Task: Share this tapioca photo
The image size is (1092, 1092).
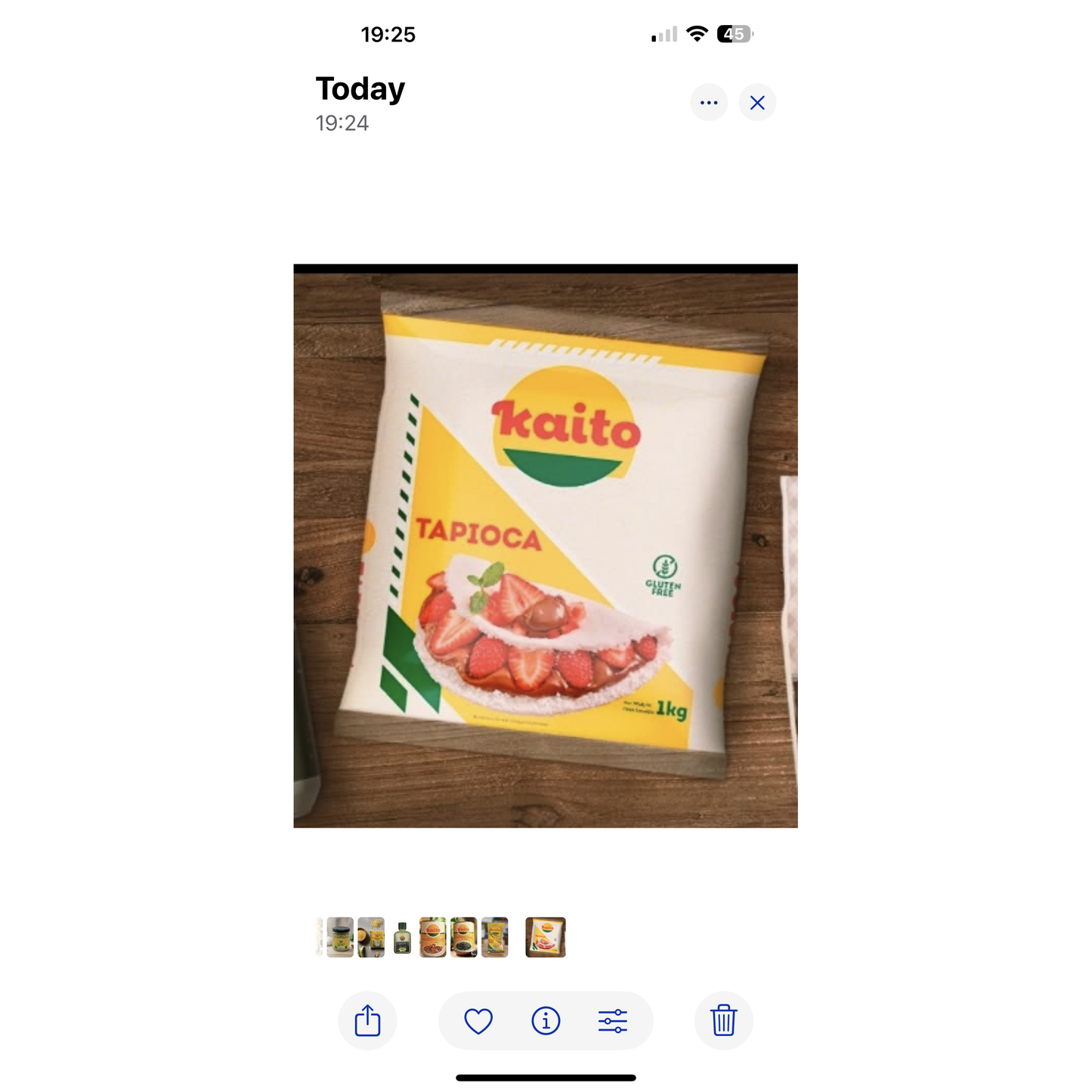Action: (x=367, y=1021)
